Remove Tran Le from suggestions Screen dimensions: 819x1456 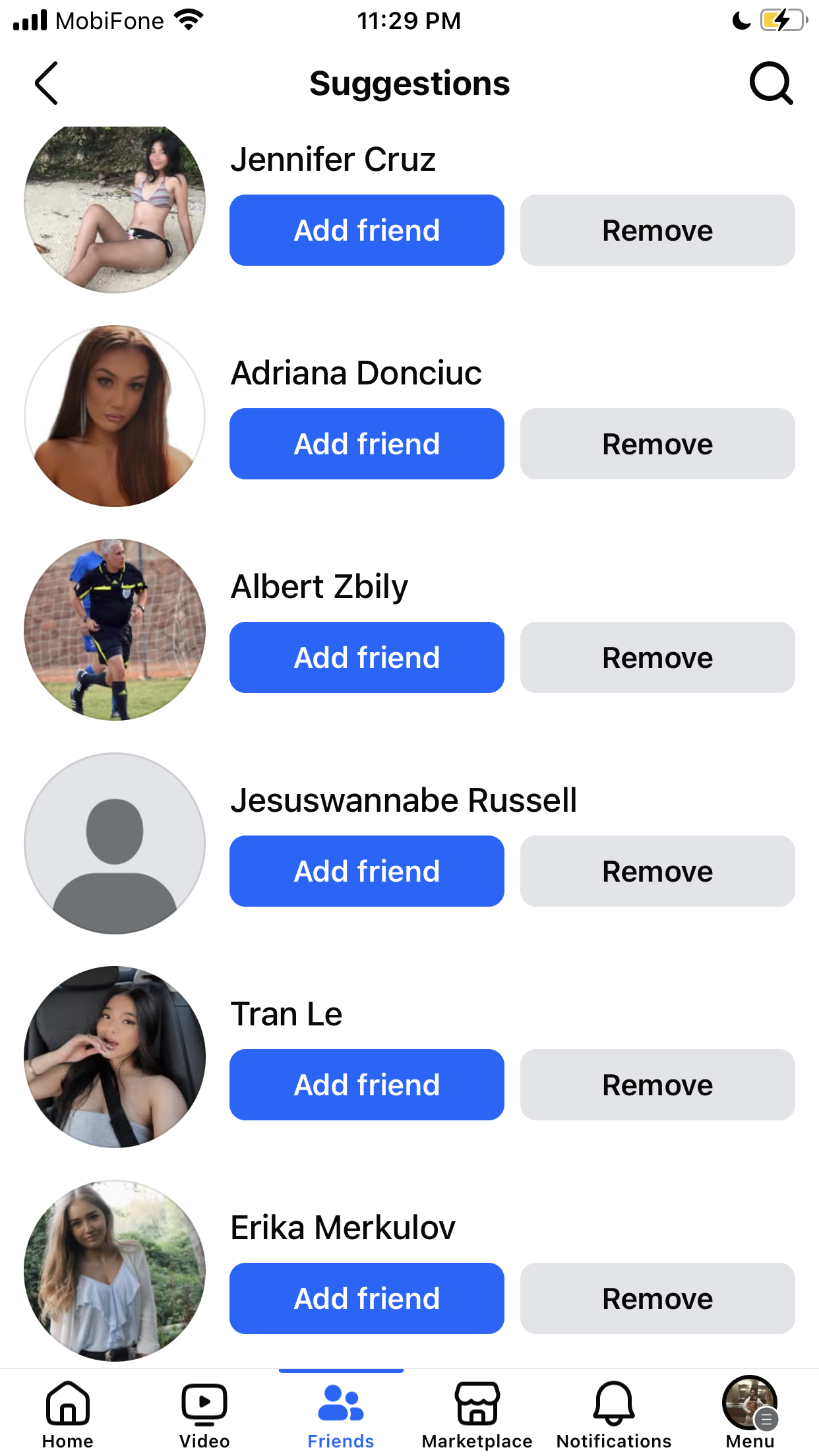pyautogui.click(x=657, y=1085)
